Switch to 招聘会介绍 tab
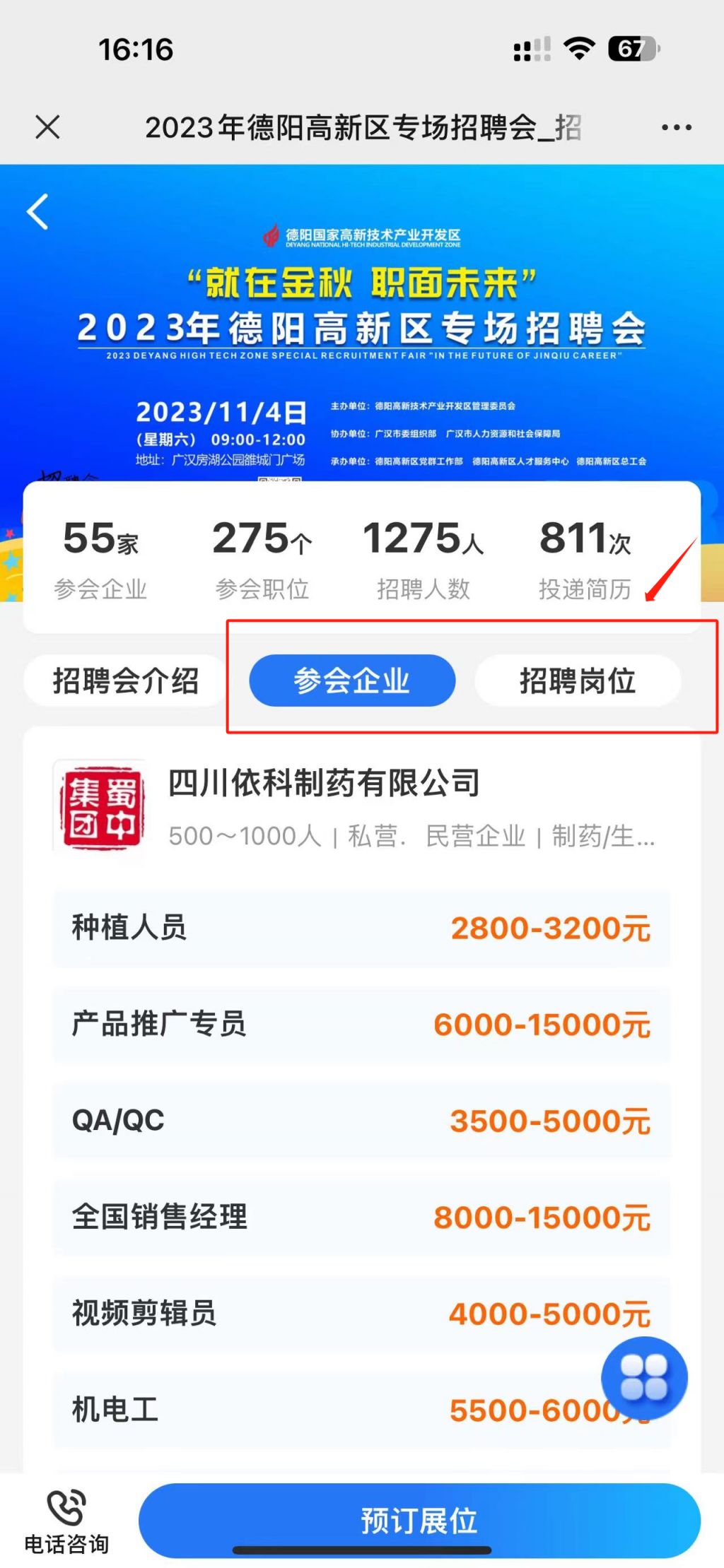This screenshot has height=1568, width=724. click(125, 680)
